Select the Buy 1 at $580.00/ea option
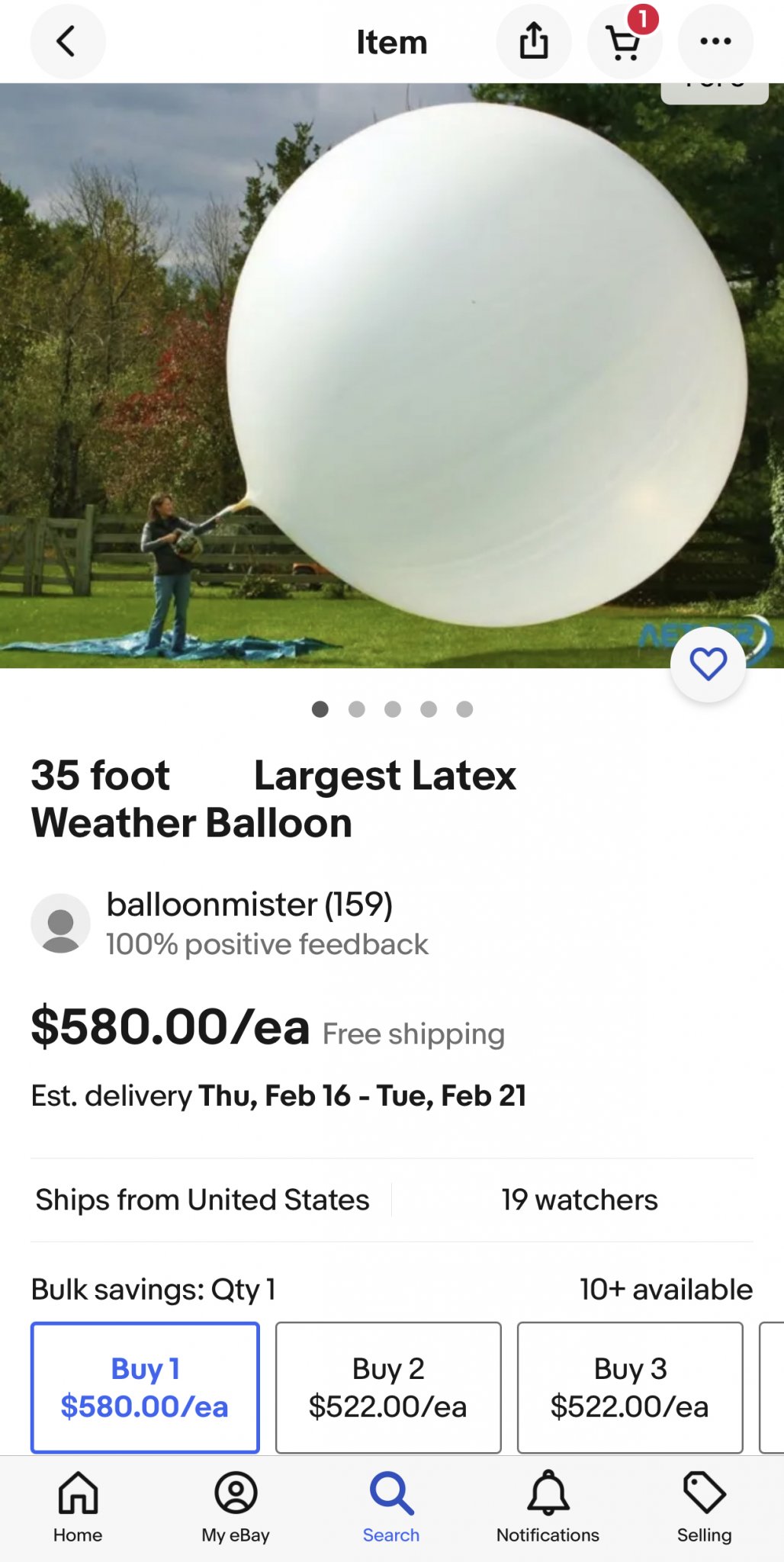 click(x=145, y=1387)
